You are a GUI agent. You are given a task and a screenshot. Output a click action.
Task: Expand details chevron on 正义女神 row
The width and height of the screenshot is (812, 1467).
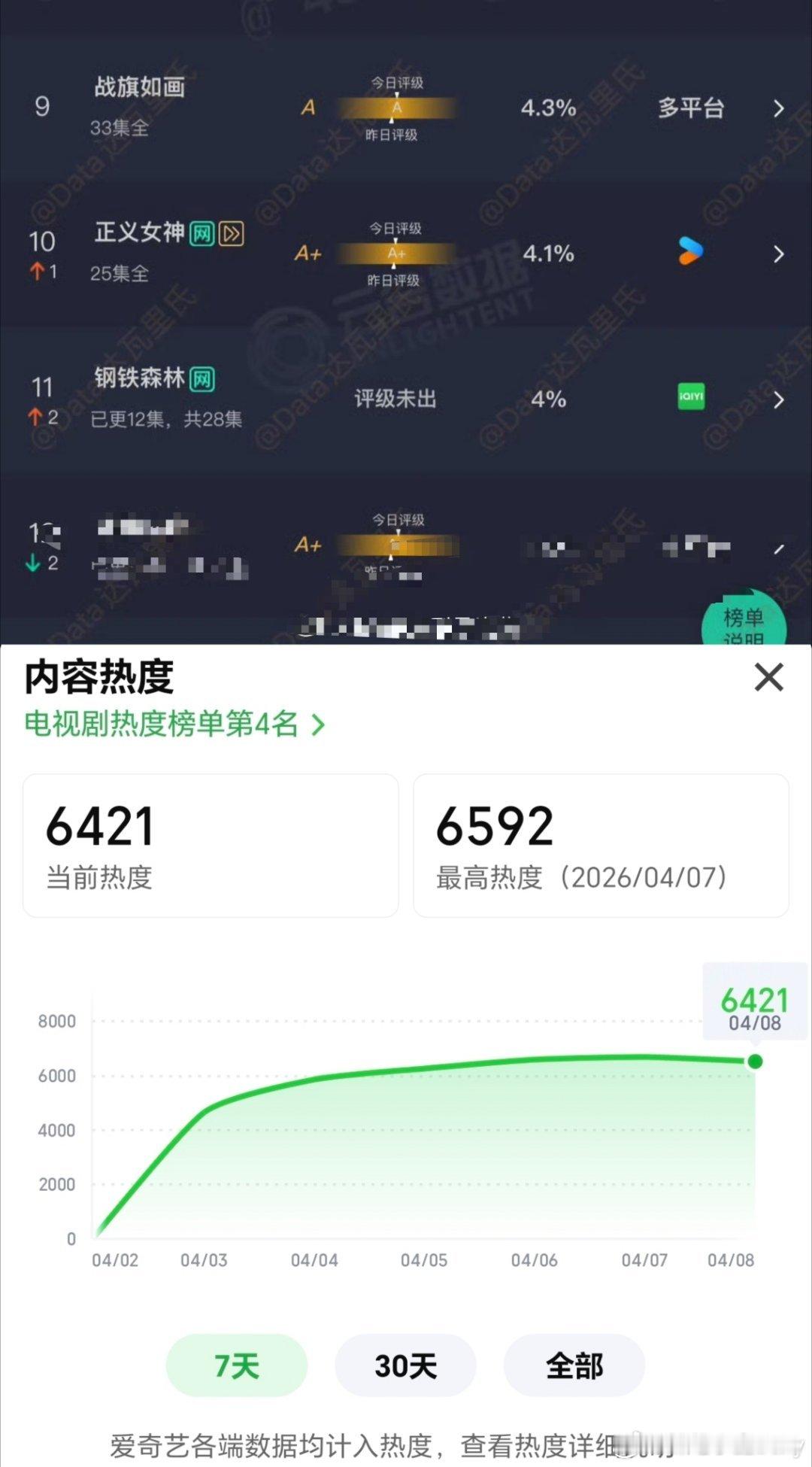pyautogui.click(x=779, y=254)
